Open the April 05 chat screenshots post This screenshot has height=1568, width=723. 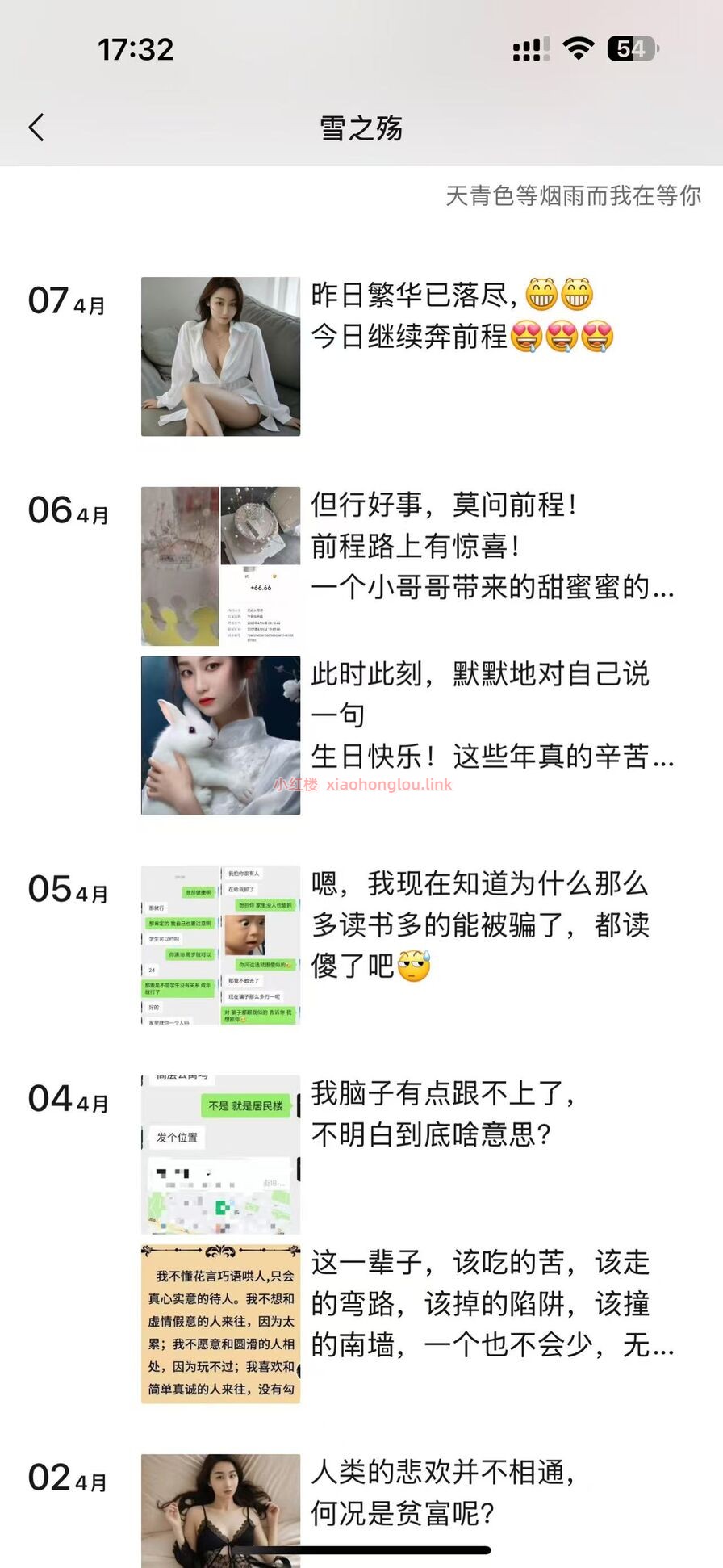pos(220,945)
